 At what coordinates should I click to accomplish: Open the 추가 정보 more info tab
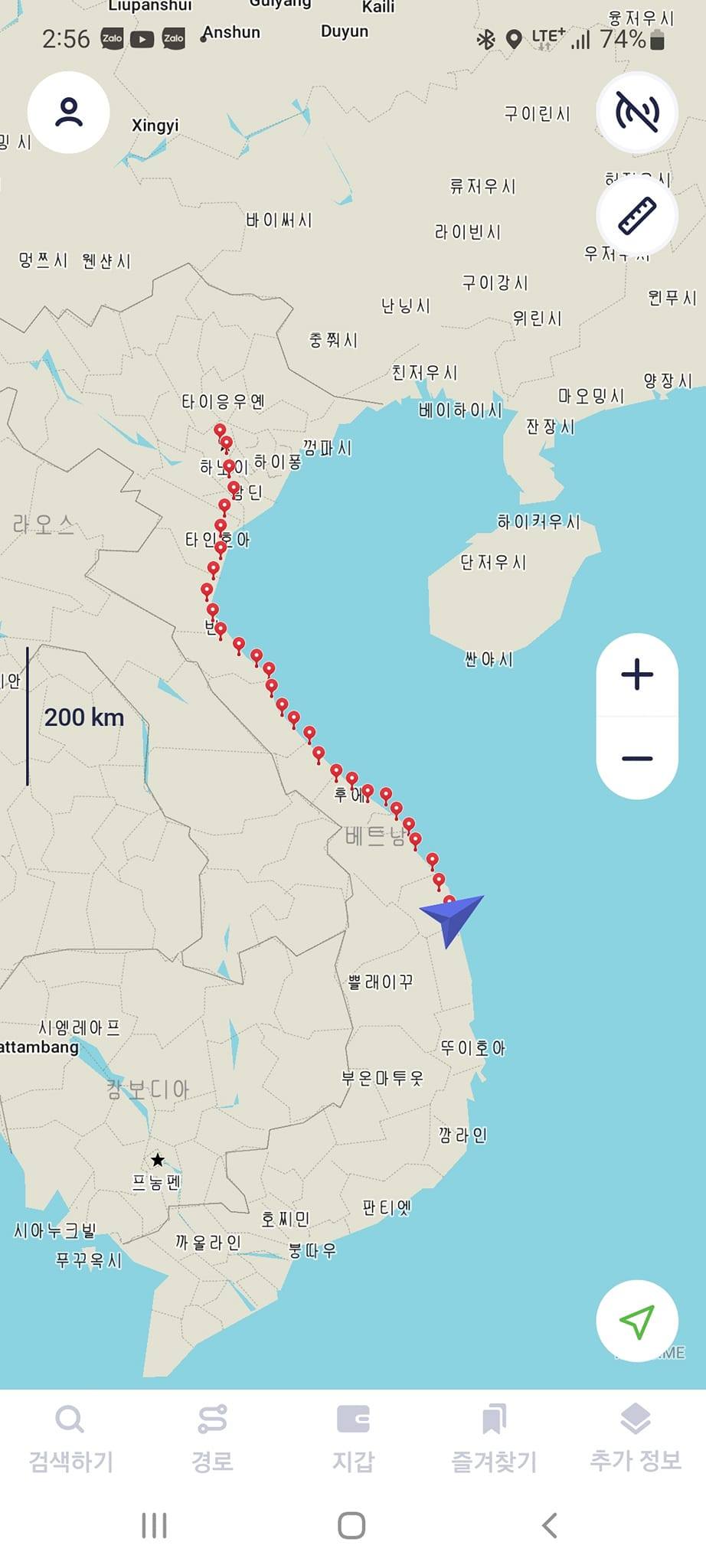(x=636, y=1439)
